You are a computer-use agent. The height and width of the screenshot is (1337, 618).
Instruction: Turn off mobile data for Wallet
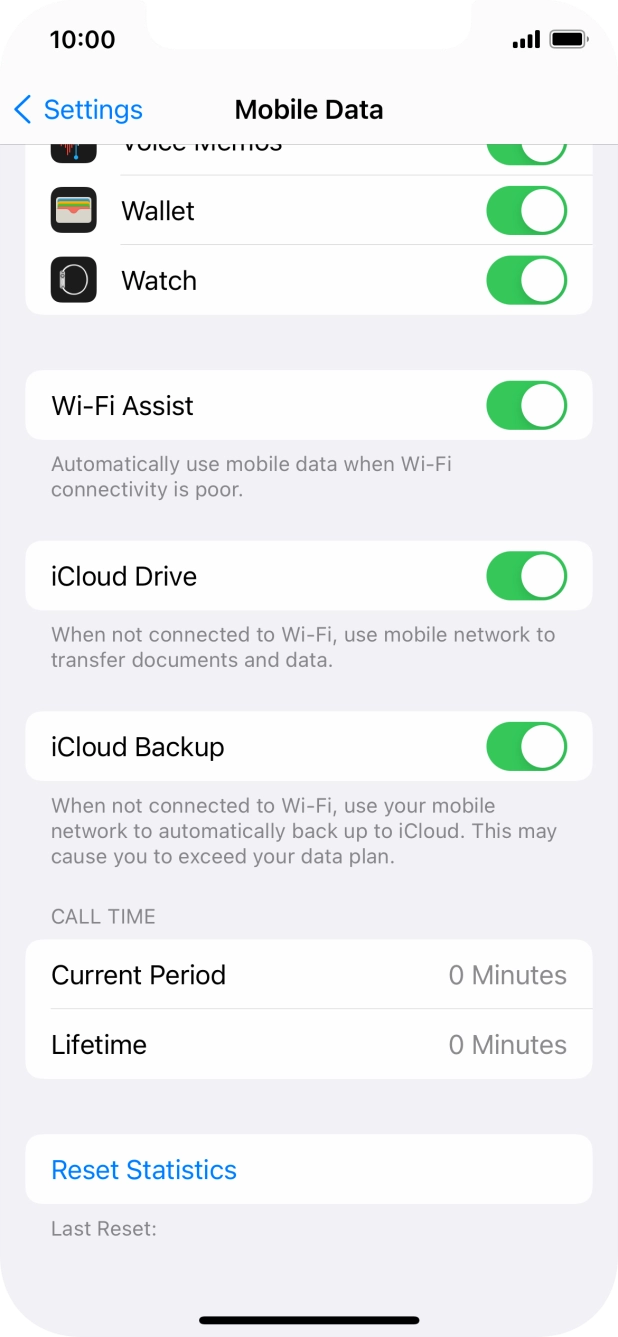click(526, 211)
